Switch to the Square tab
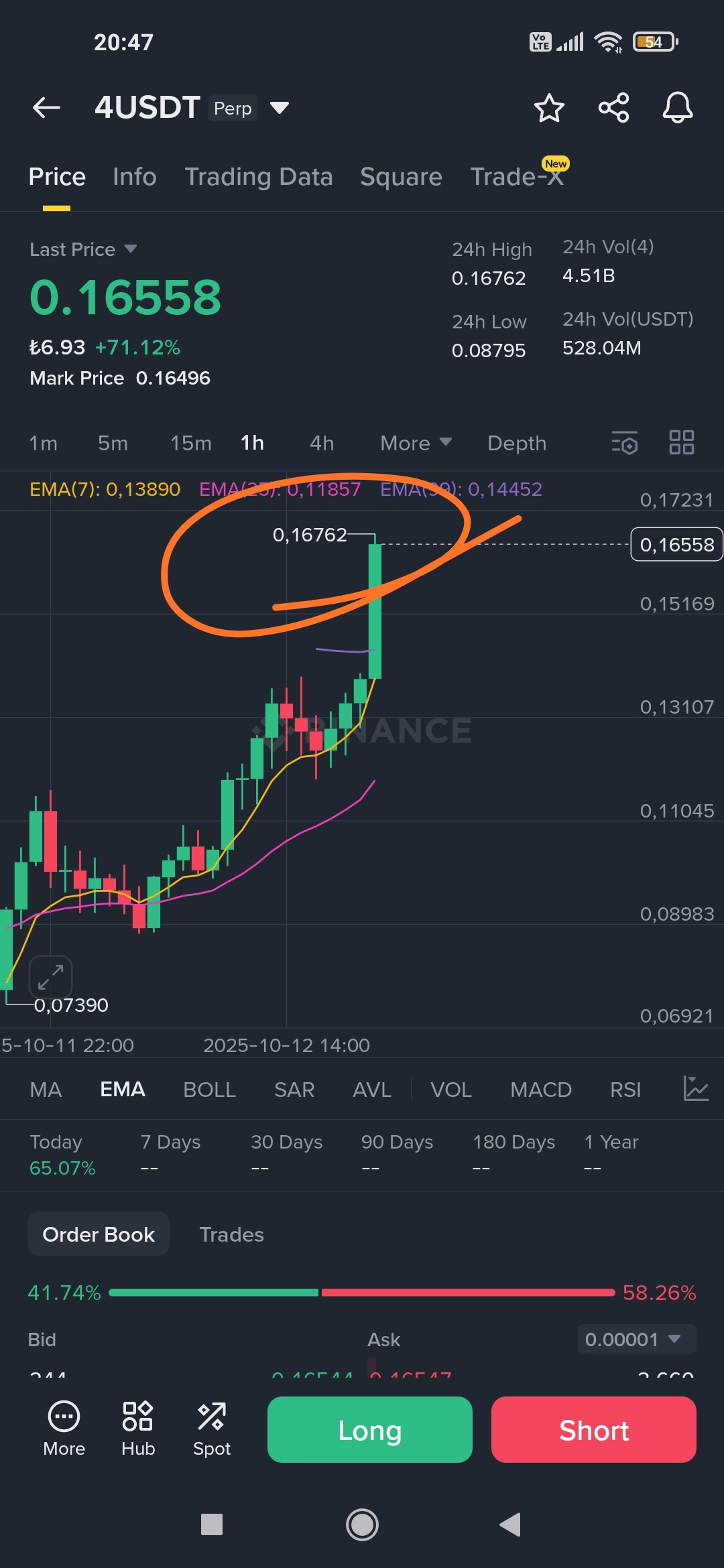The height and width of the screenshot is (1568, 724). click(401, 177)
